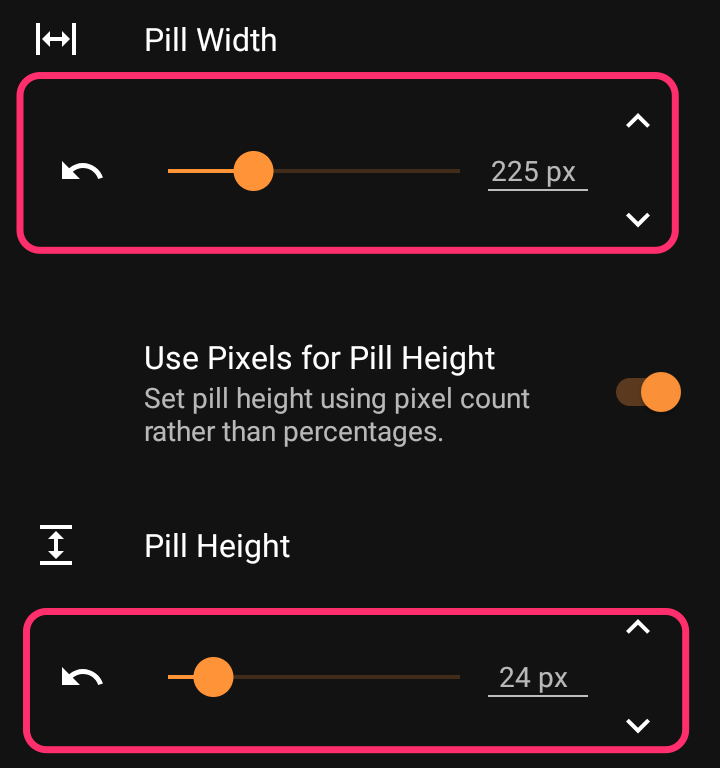The height and width of the screenshot is (768, 720).
Task: Disable Use Pixels for Pill Height
Action: pyautogui.click(x=649, y=392)
